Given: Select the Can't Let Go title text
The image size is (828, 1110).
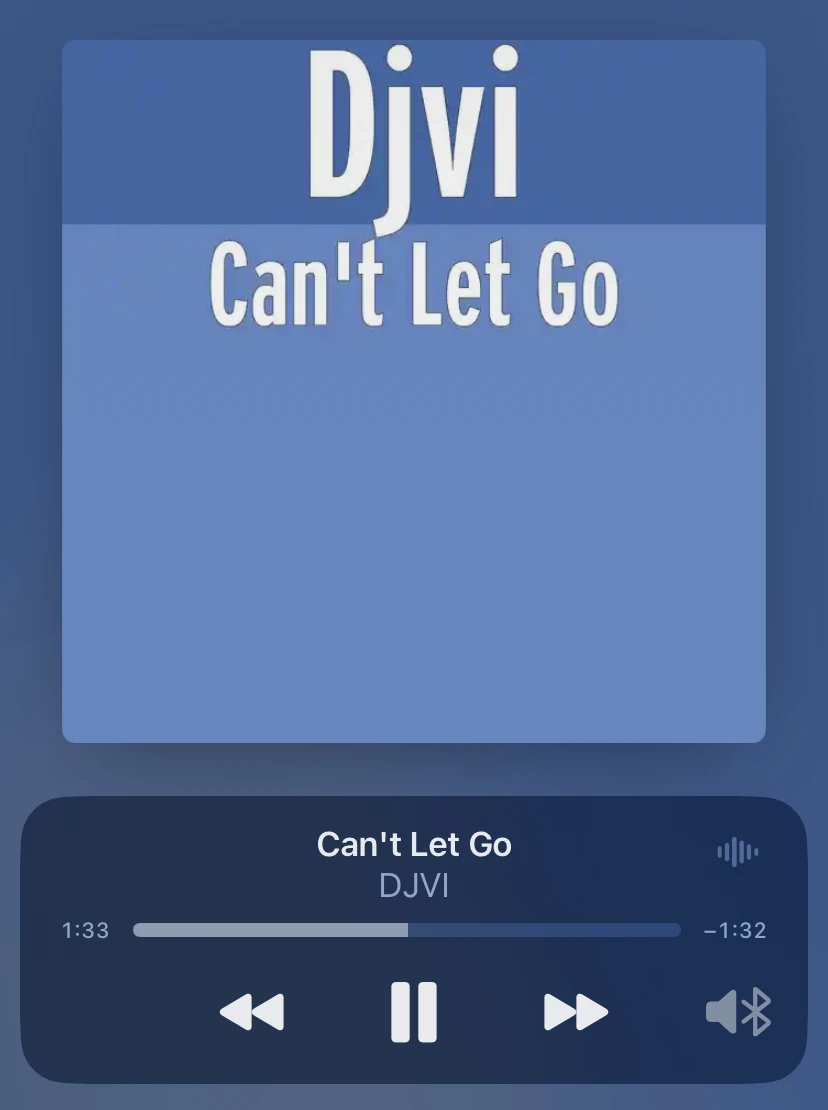Looking at the screenshot, I should pos(414,844).
